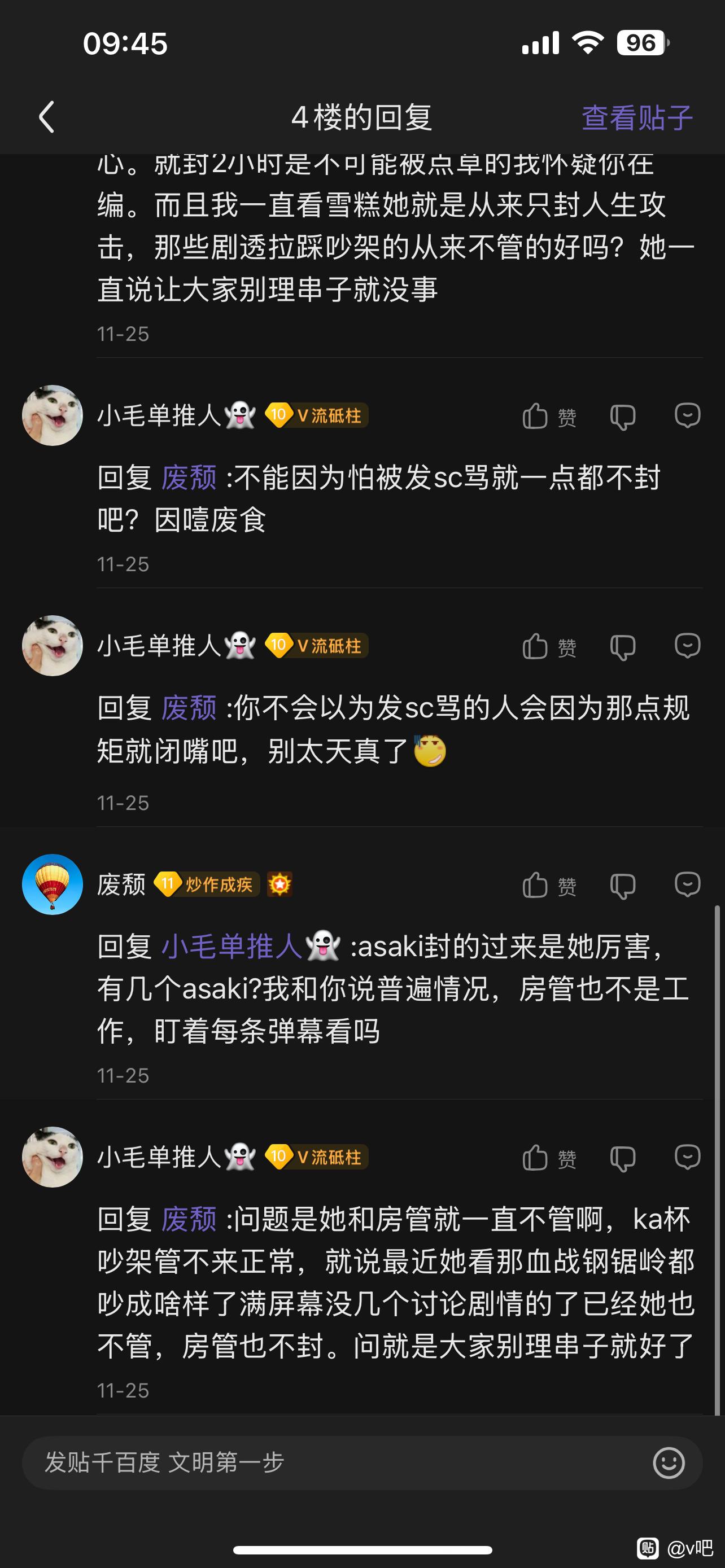Open the 废颓 mention in the 血战钢锯岭 reply
The image size is (725, 1568).
point(189,1220)
